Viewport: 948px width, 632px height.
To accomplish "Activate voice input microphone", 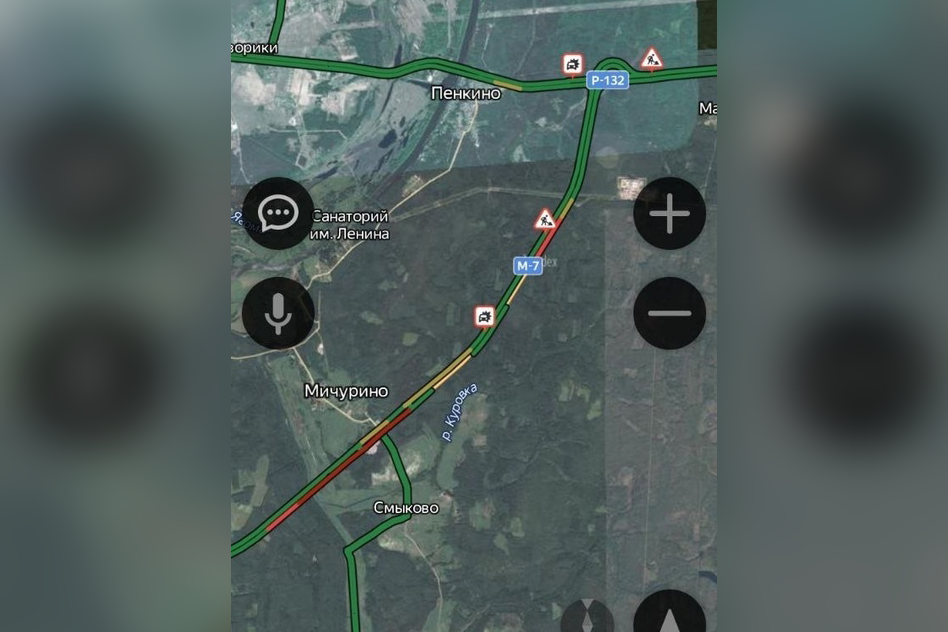I will 278,313.
